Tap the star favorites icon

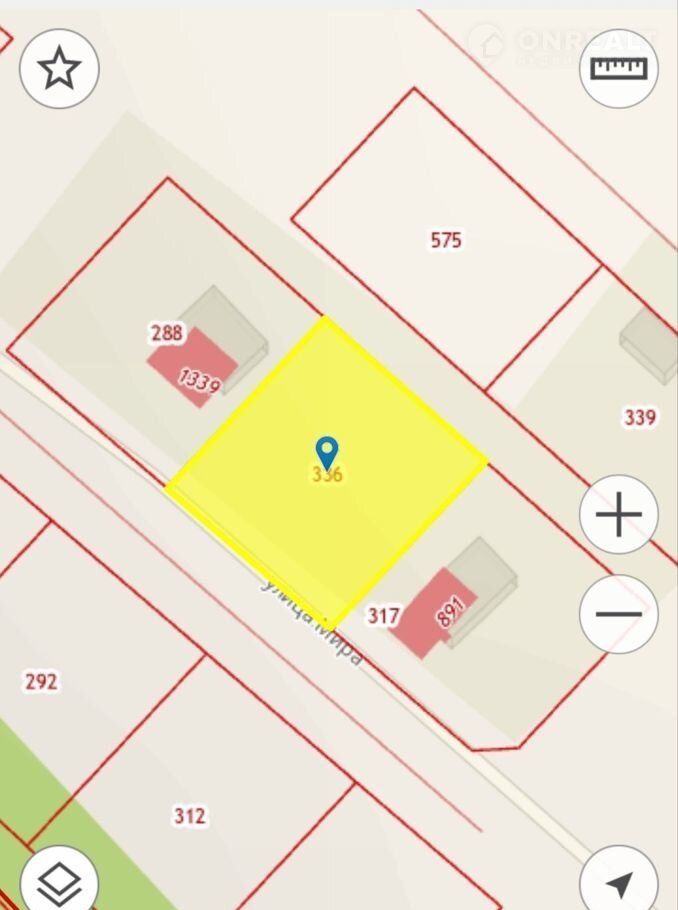pos(58,68)
